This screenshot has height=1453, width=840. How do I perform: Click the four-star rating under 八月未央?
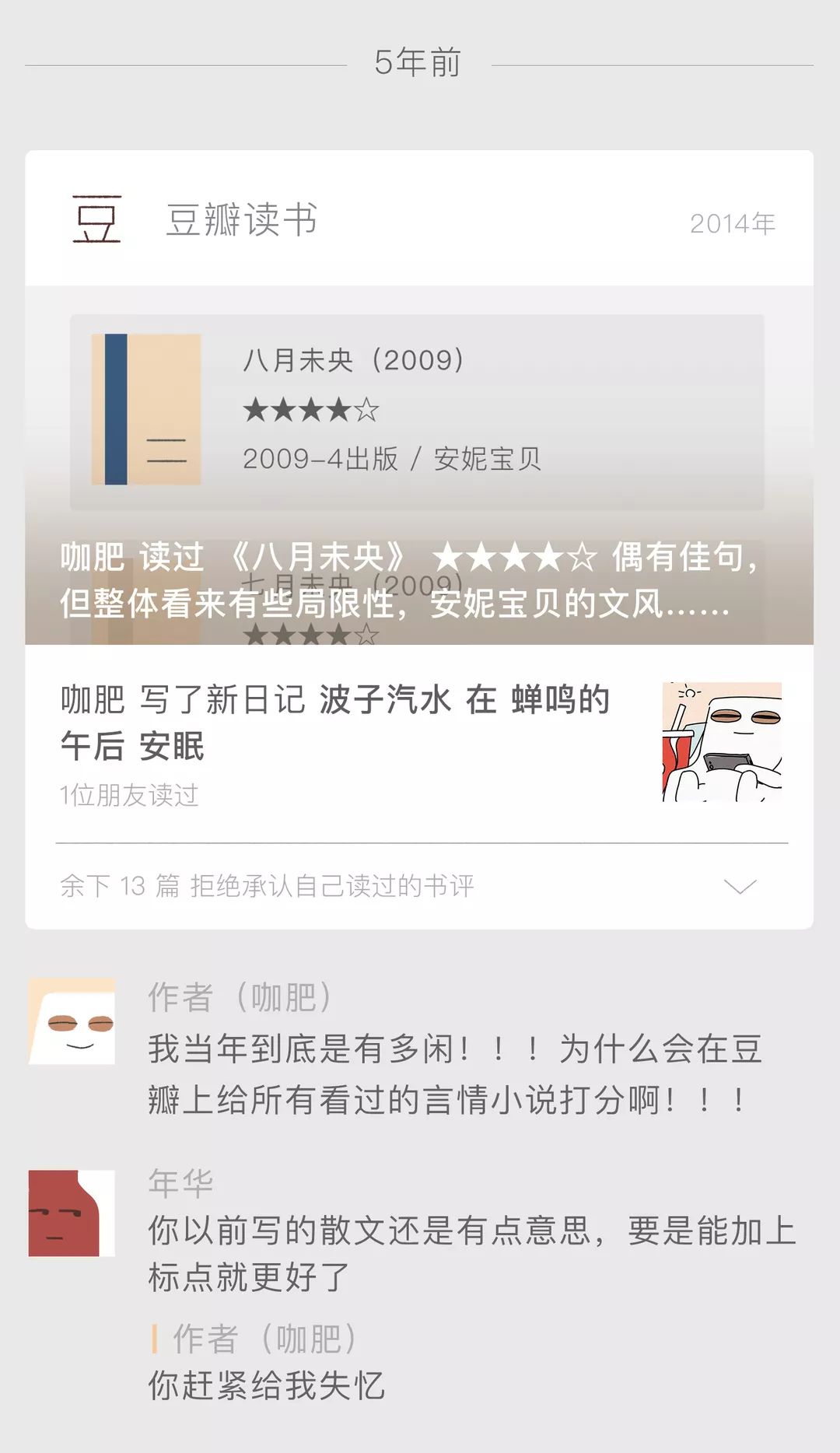pyautogui.click(x=310, y=411)
